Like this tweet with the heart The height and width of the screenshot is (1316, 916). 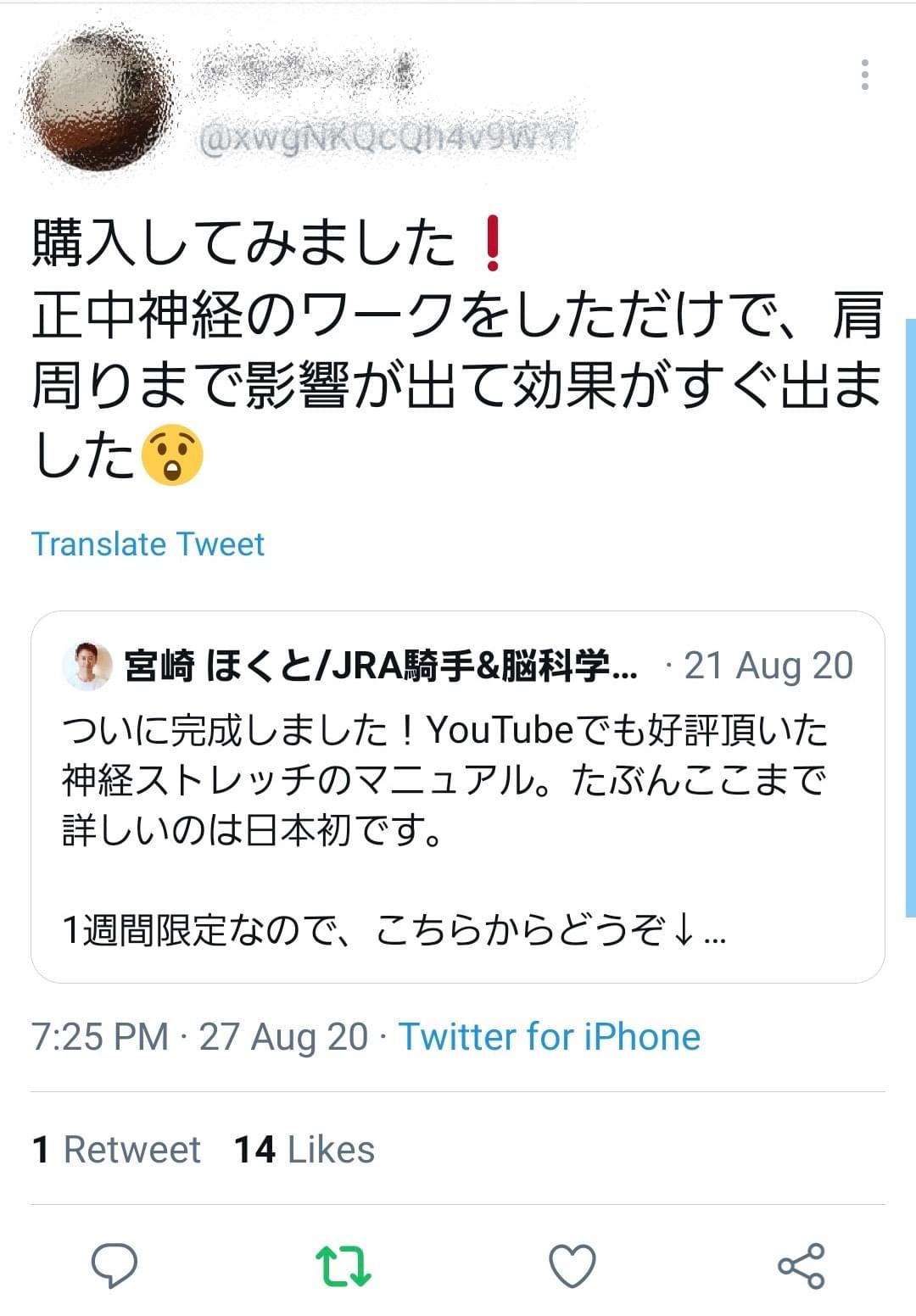tap(572, 1266)
